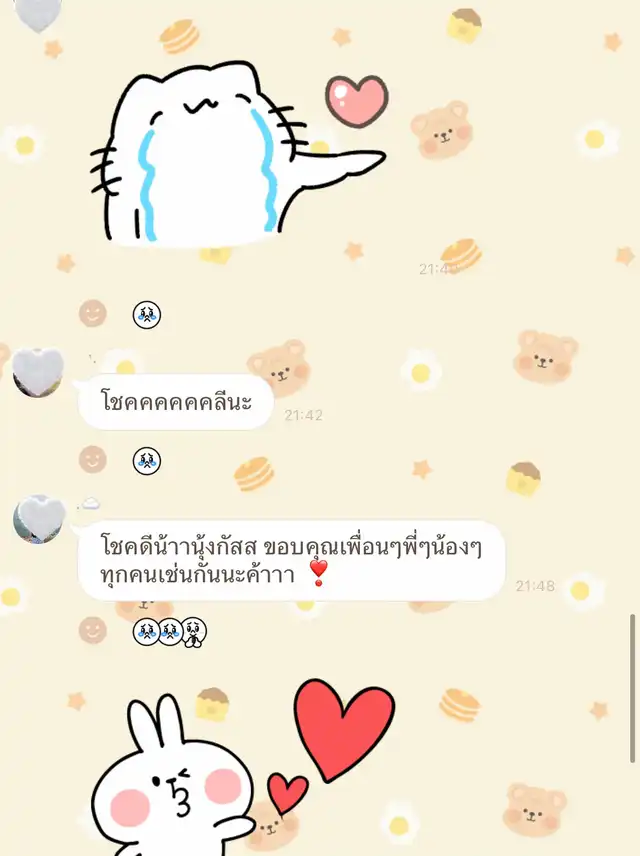This screenshot has height=856, width=640.
Task: View the crying reaction under the โชคคคคคคลีนะ message
Action: (147, 460)
